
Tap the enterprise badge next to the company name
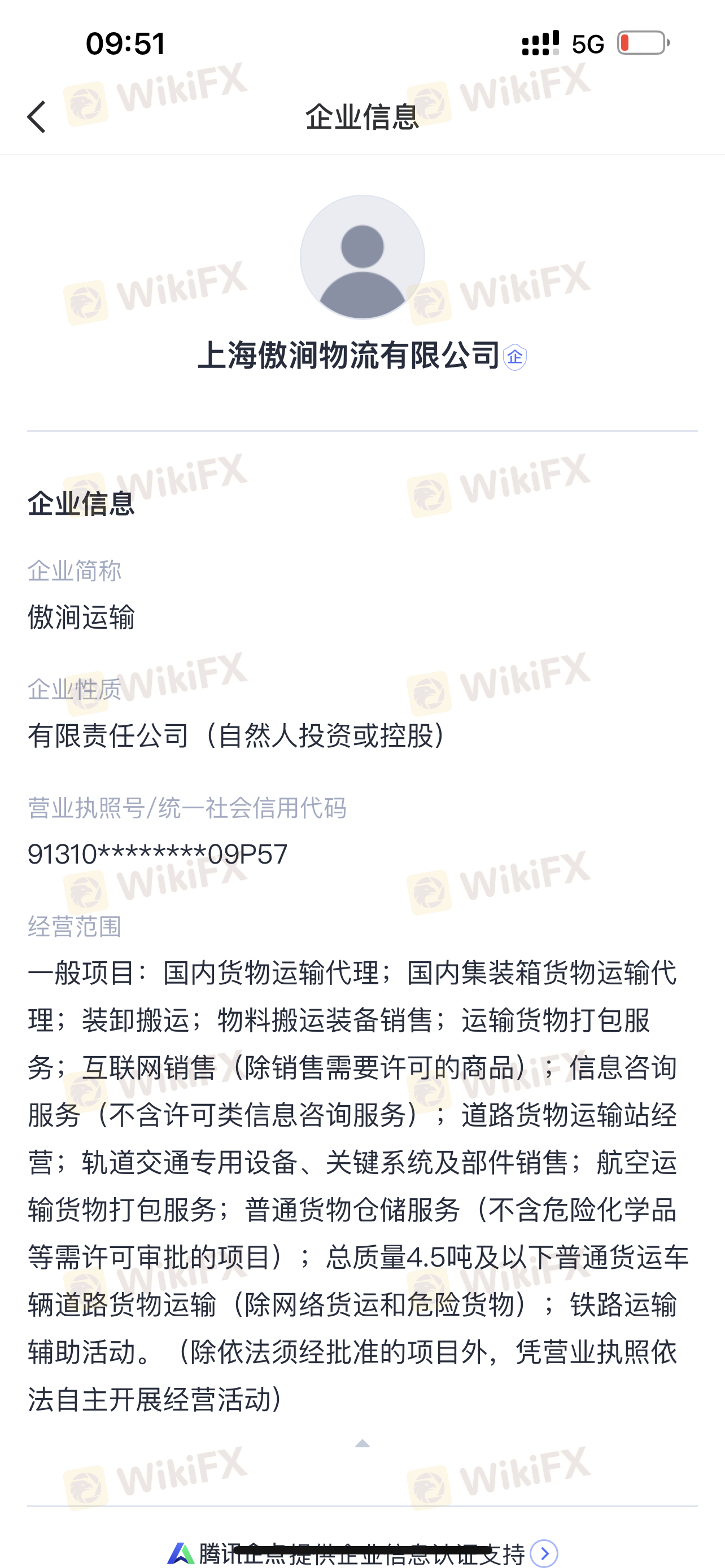515,357
